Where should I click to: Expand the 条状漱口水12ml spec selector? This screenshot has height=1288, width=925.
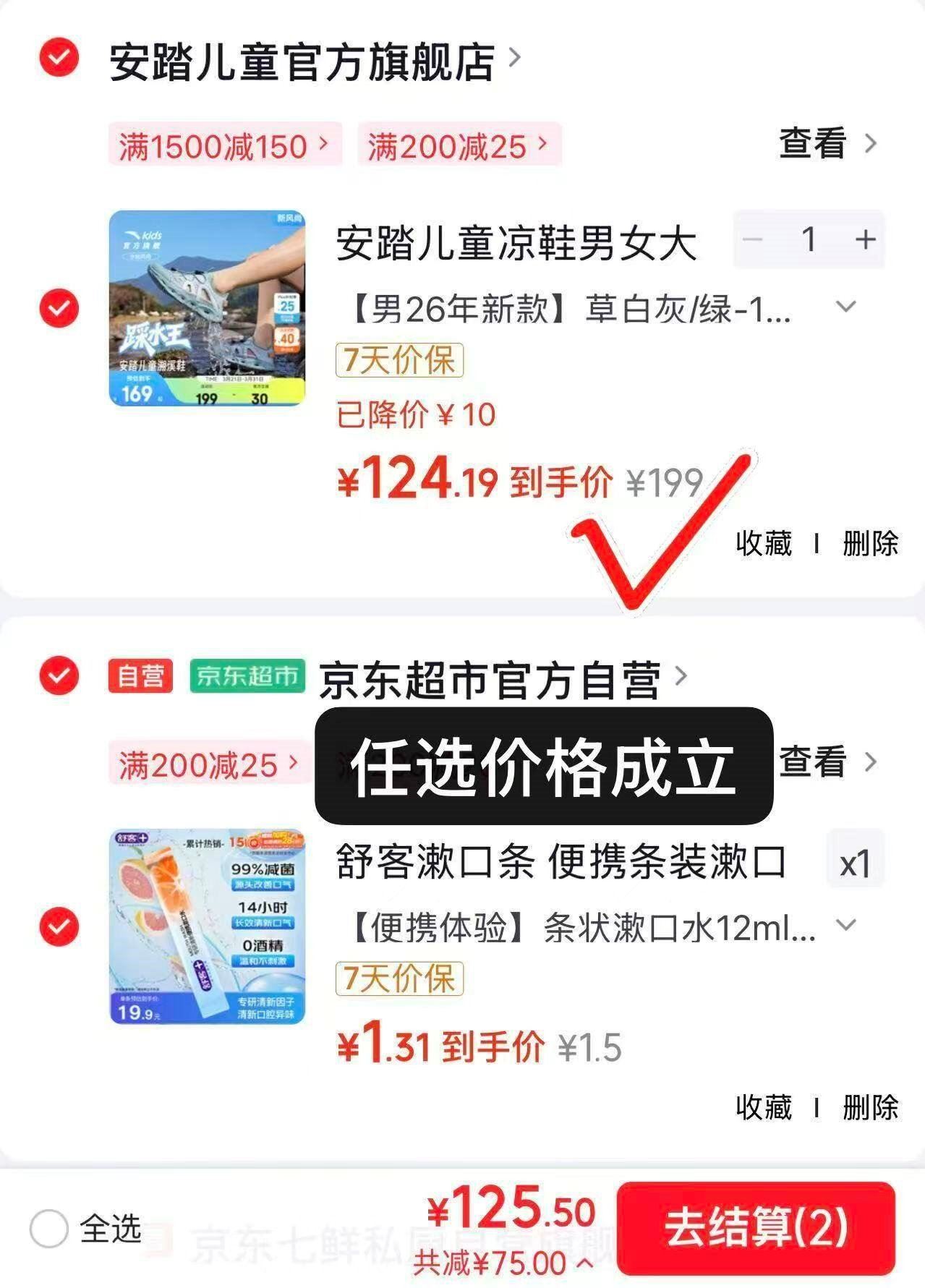click(845, 925)
